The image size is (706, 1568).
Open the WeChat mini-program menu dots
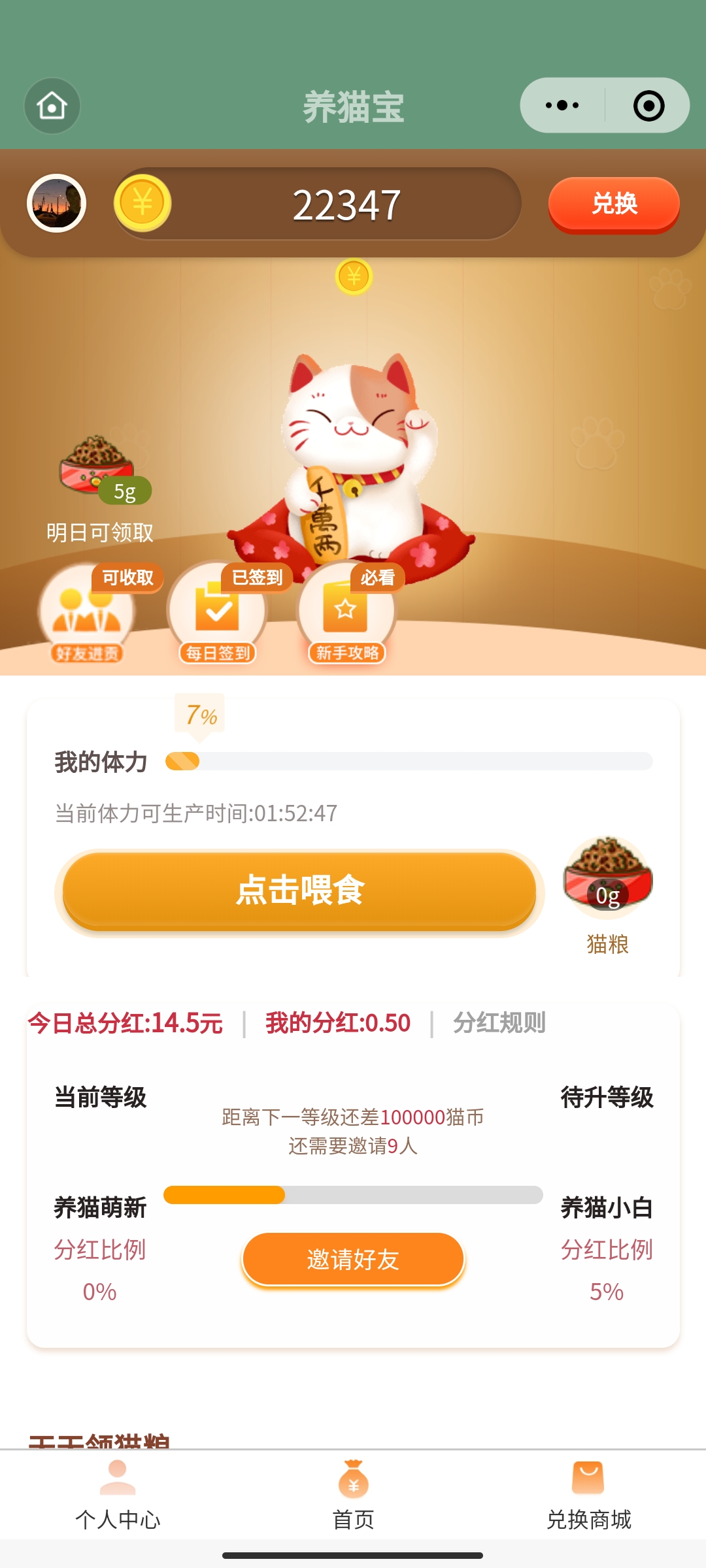click(x=563, y=105)
